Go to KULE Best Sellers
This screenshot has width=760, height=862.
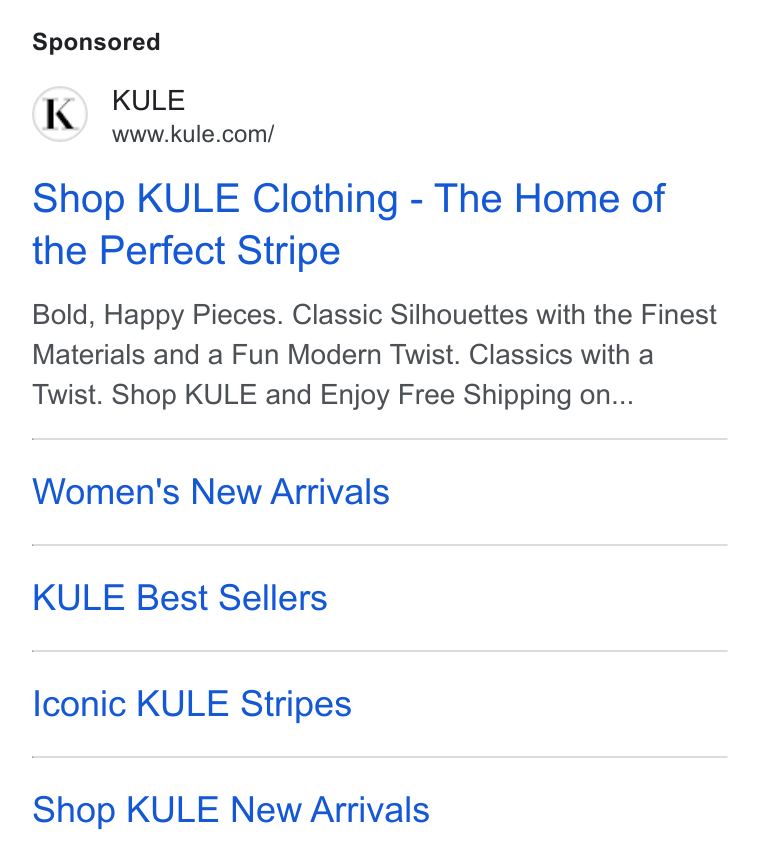[x=180, y=598]
